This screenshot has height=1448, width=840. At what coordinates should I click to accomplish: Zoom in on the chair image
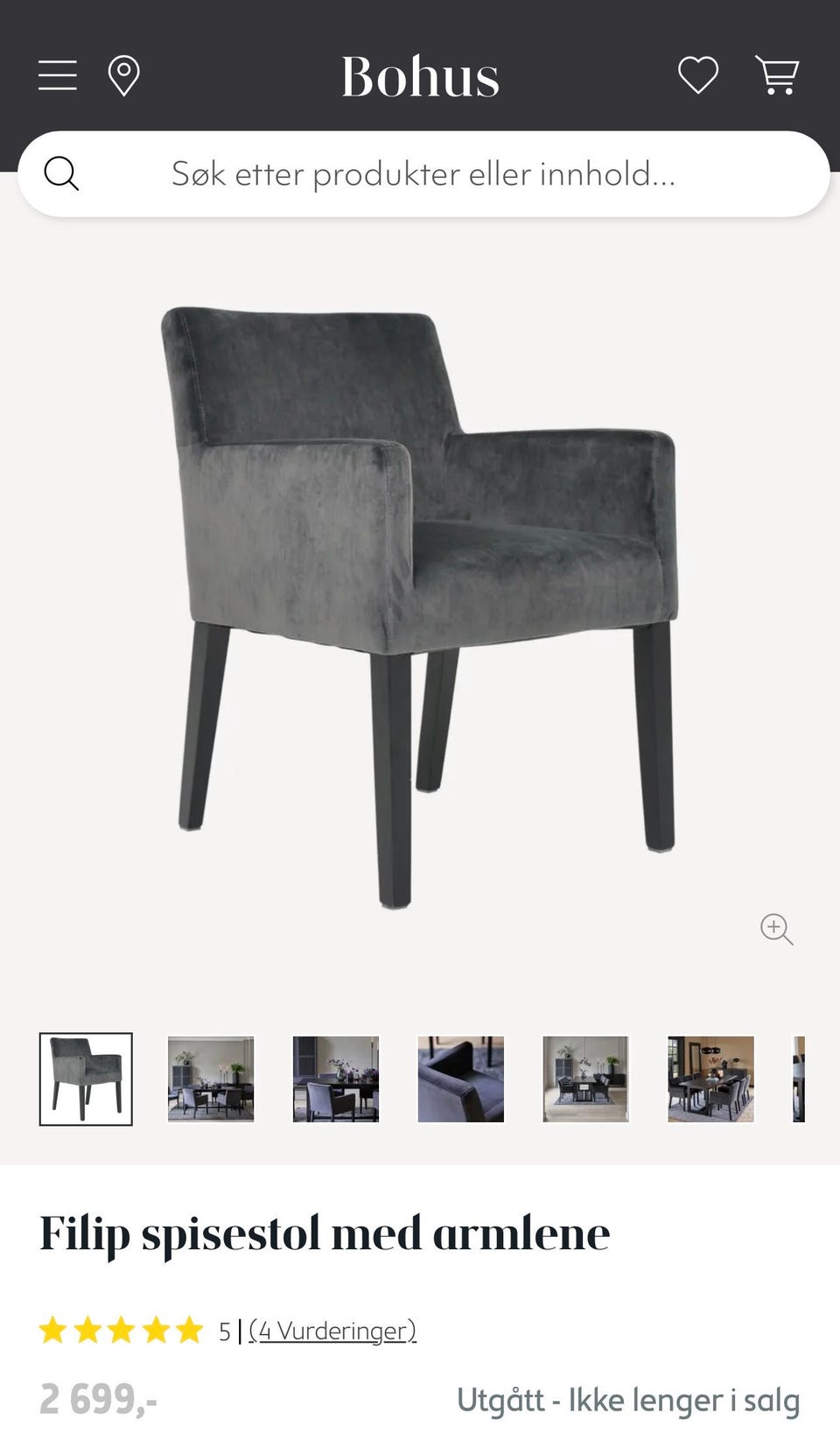776,929
